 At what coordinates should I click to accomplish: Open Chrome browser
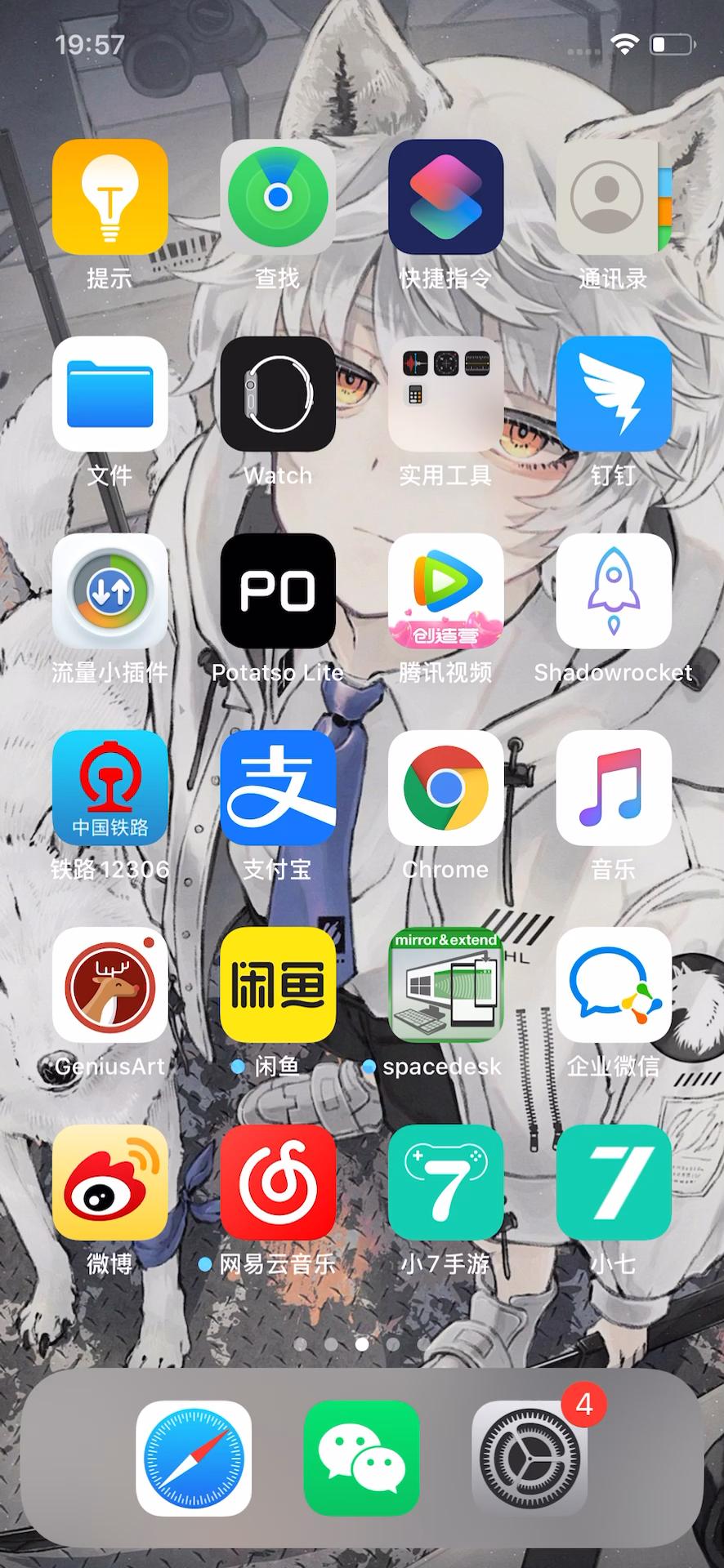point(445,787)
